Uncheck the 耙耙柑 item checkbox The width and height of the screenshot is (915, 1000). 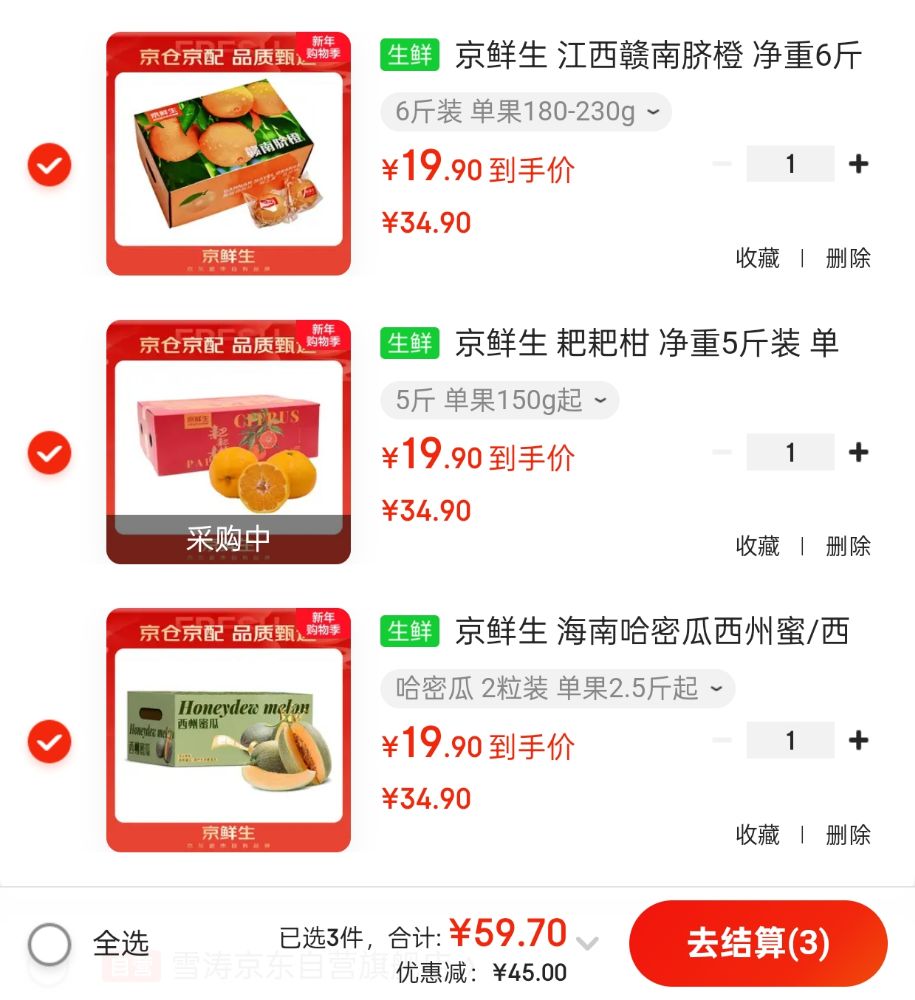[49, 453]
